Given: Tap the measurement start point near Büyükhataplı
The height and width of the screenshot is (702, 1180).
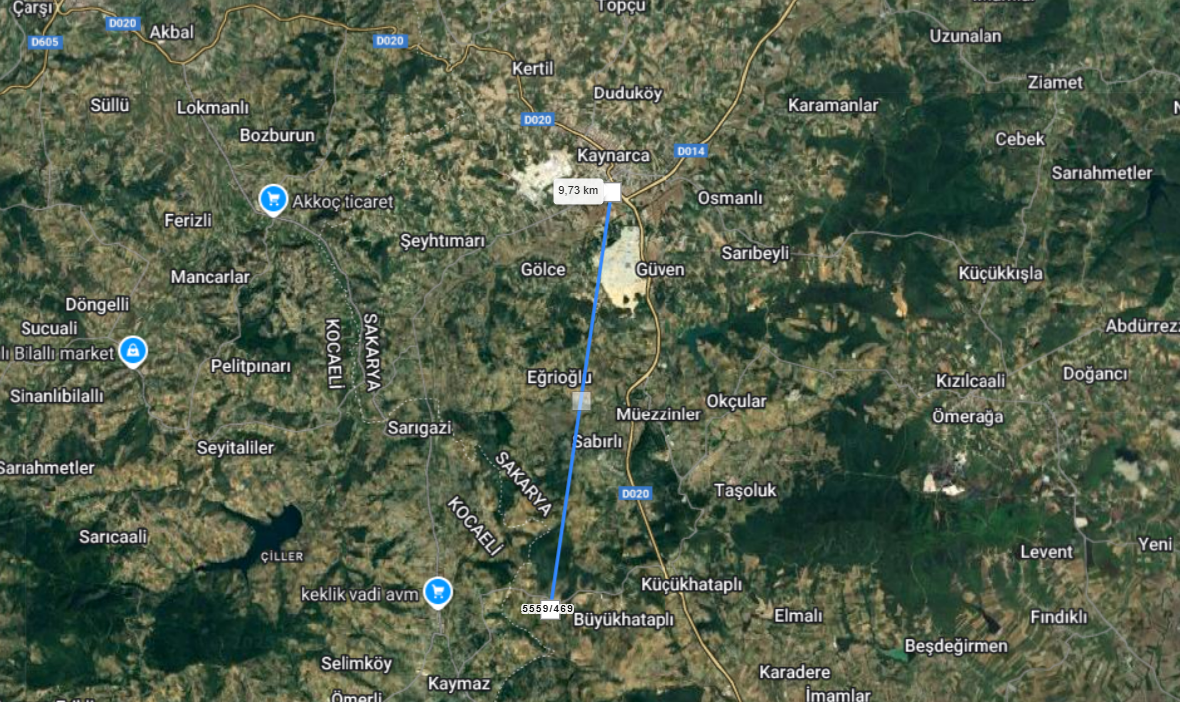Looking at the screenshot, I should tap(550, 610).
